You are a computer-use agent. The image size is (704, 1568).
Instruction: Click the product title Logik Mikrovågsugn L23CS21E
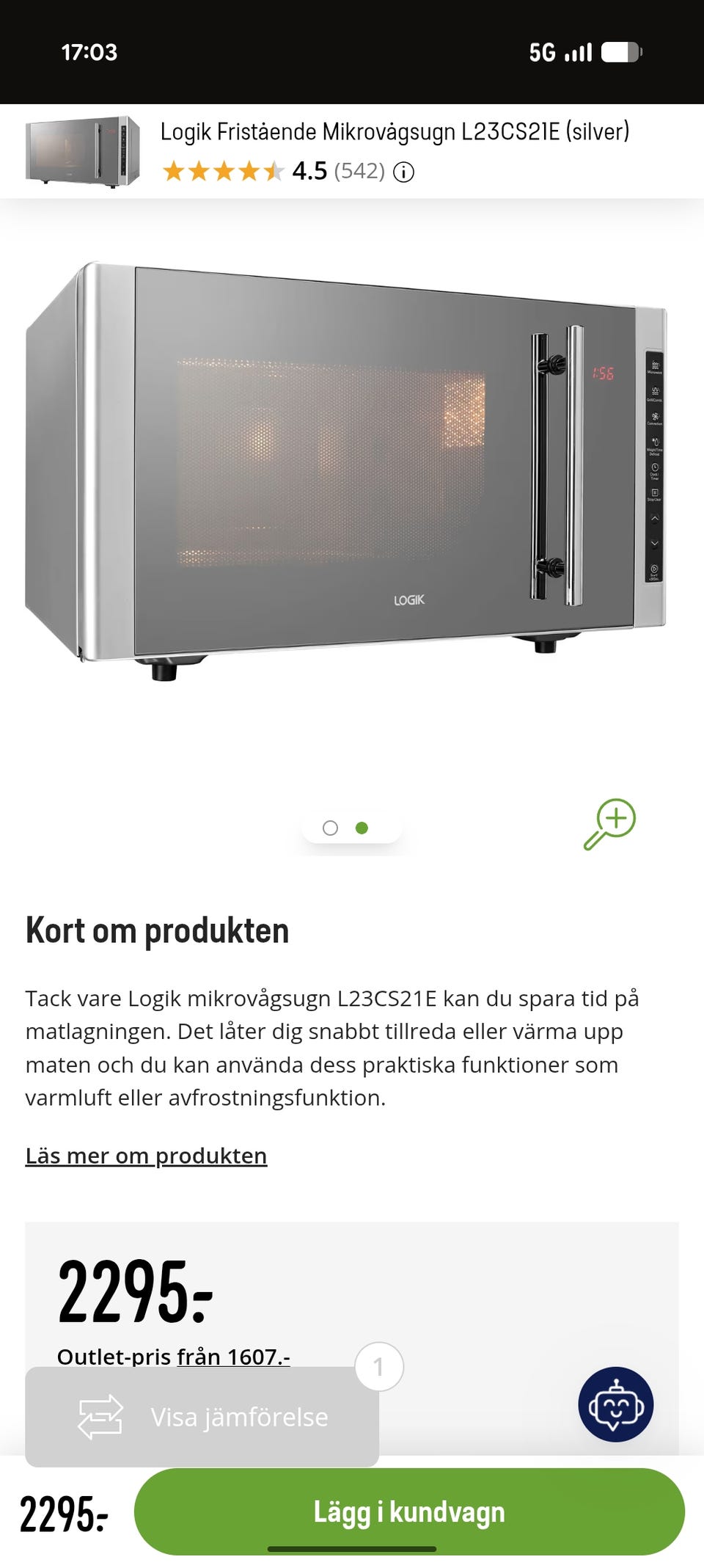(x=395, y=132)
